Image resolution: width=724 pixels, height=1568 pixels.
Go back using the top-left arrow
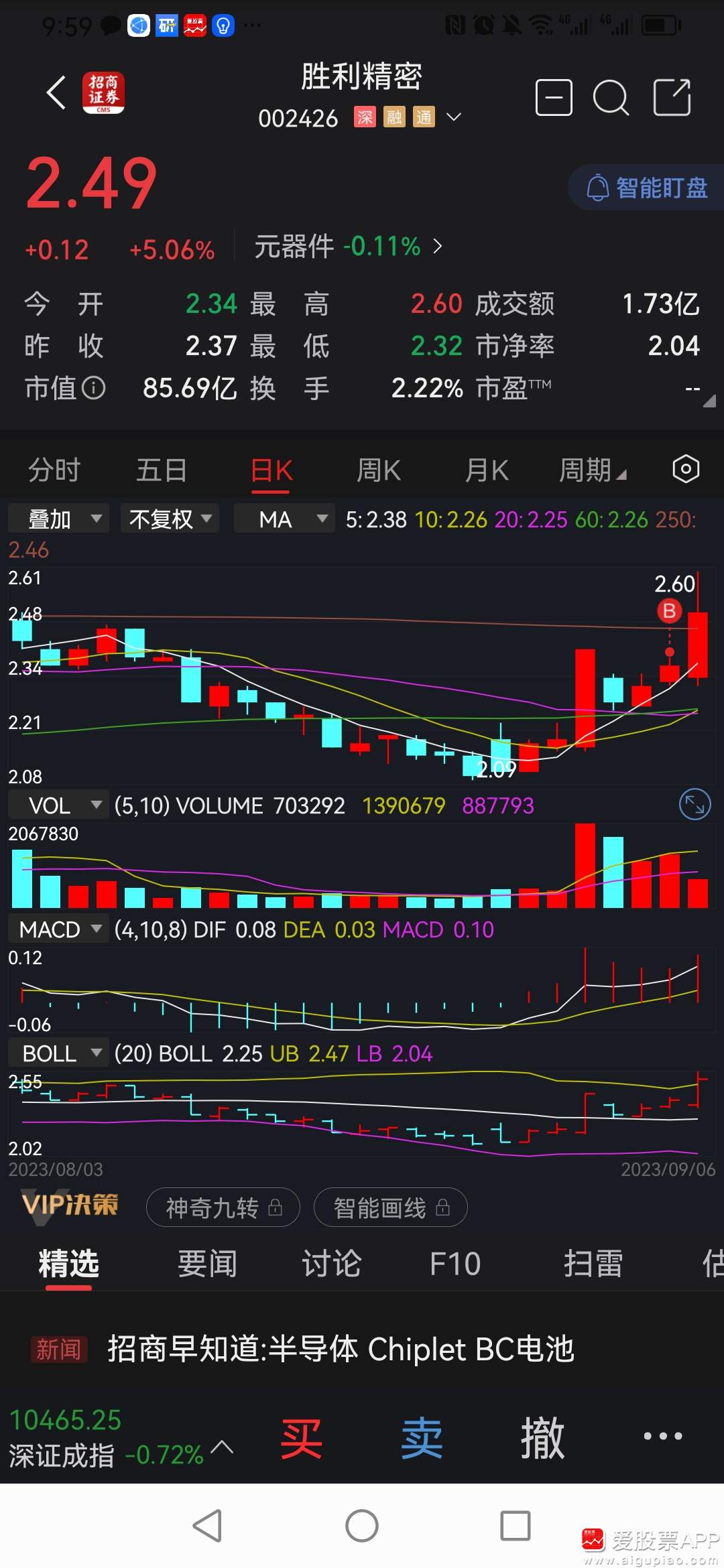tap(56, 92)
